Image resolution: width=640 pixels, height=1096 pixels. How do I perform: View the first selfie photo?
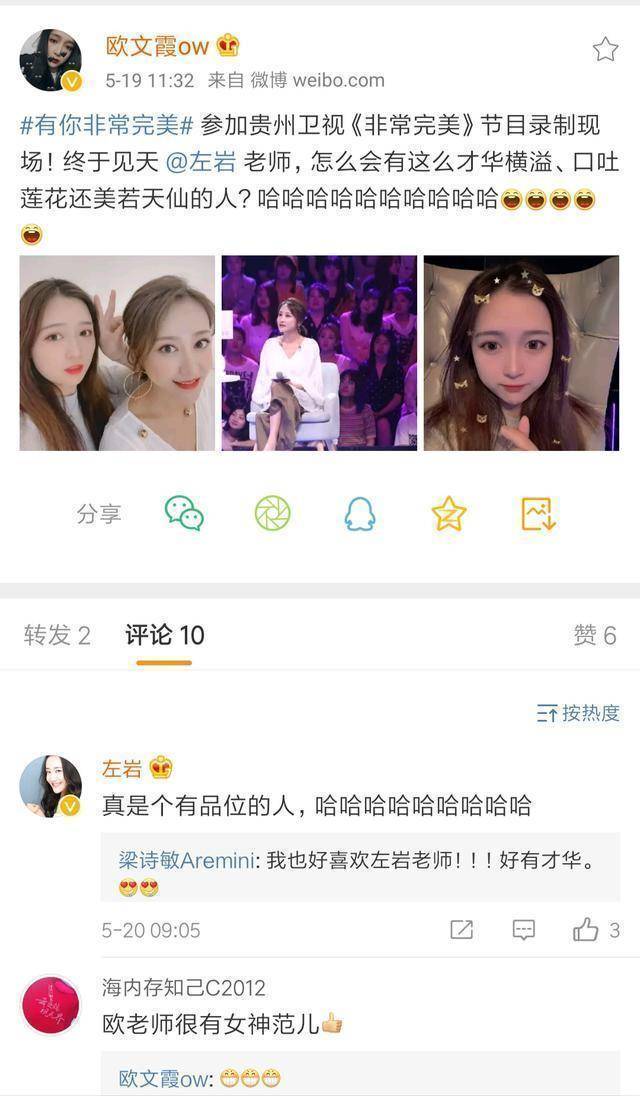pos(117,353)
